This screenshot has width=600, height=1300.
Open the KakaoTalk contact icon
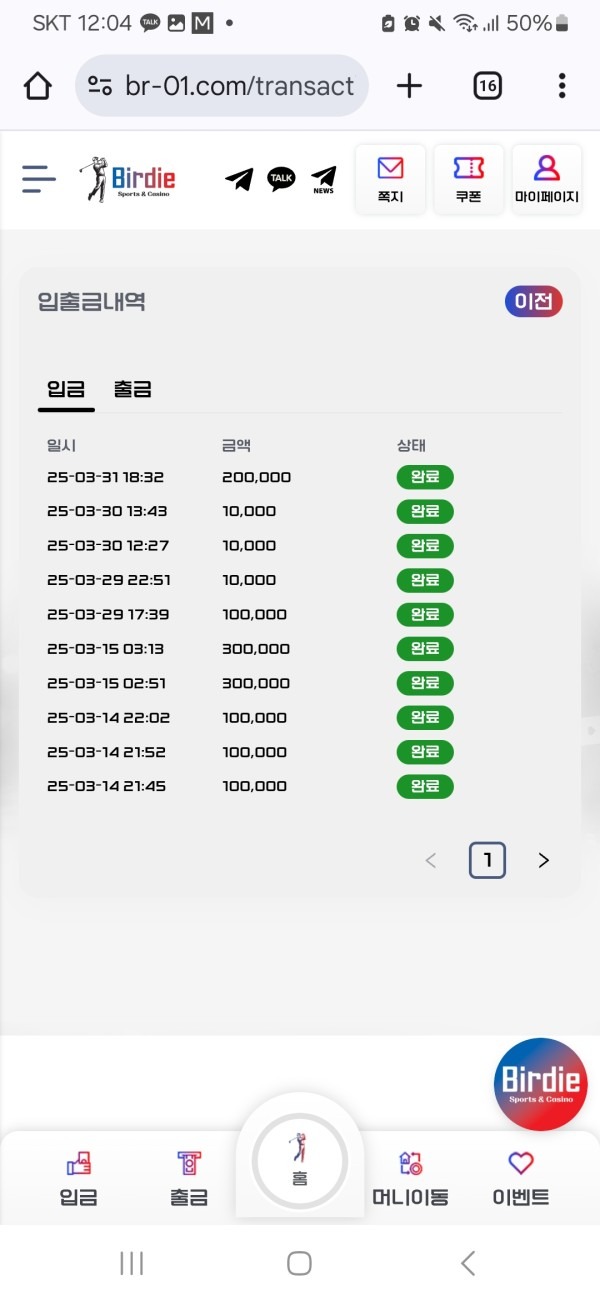tap(282, 179)
